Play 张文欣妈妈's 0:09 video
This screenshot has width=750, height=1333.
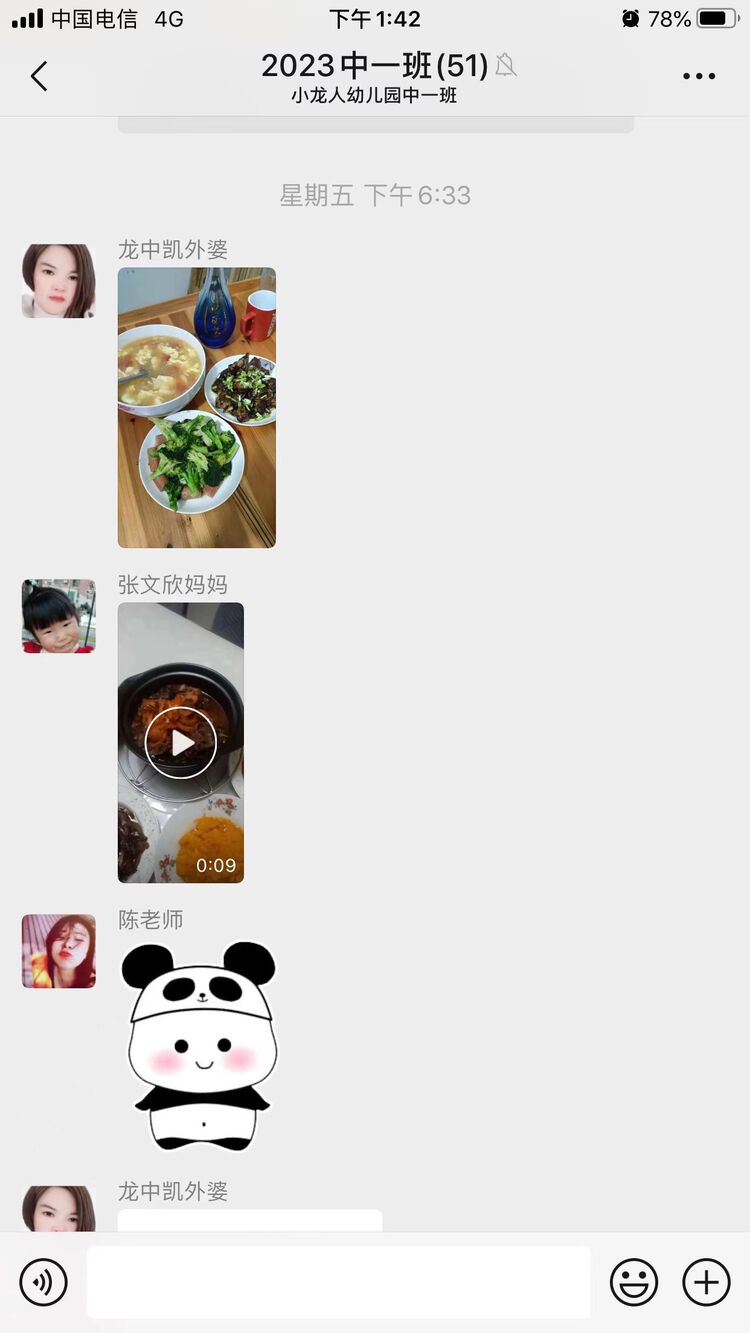click(x=181, y=742)
